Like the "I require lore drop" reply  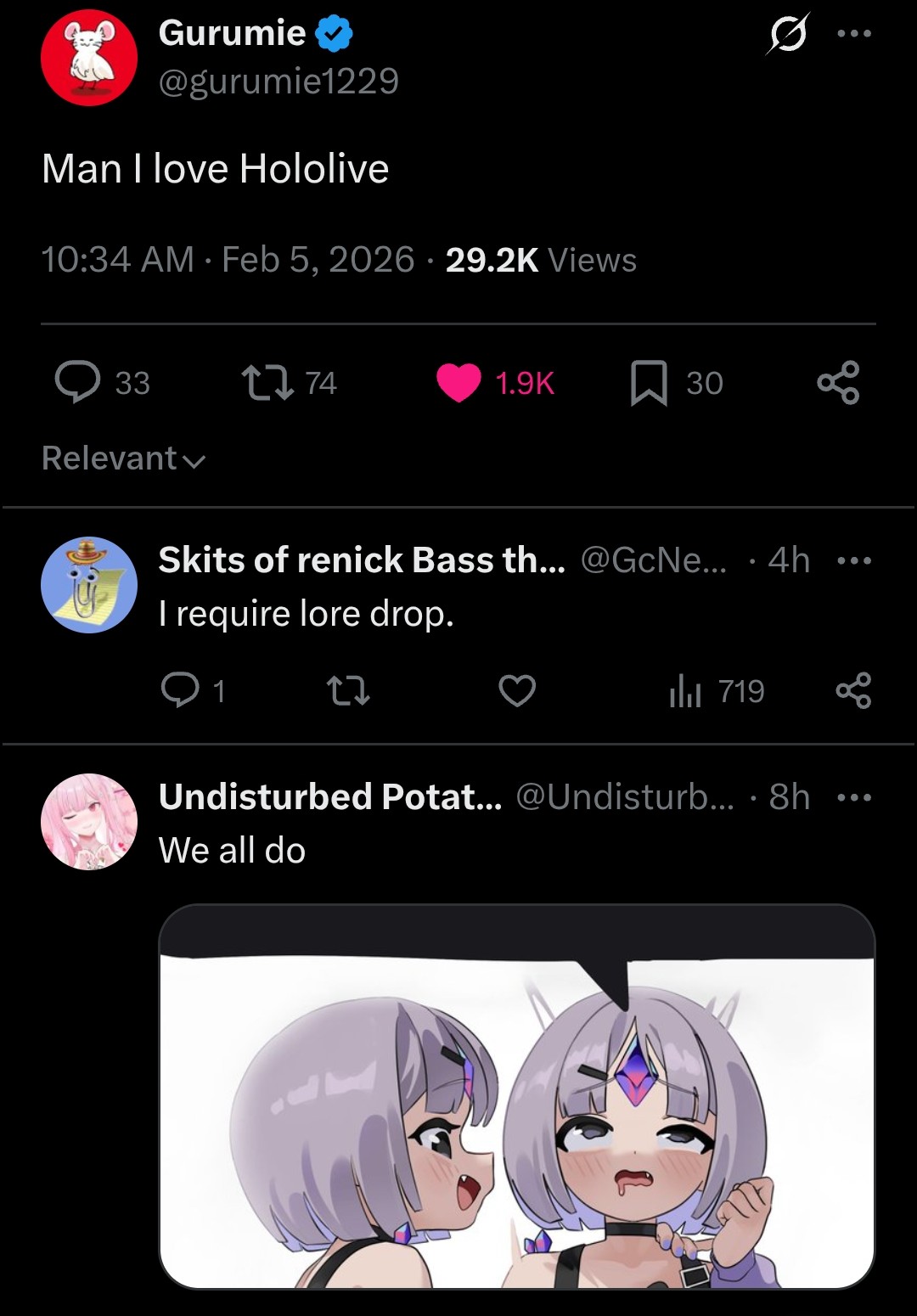point(517,690)
